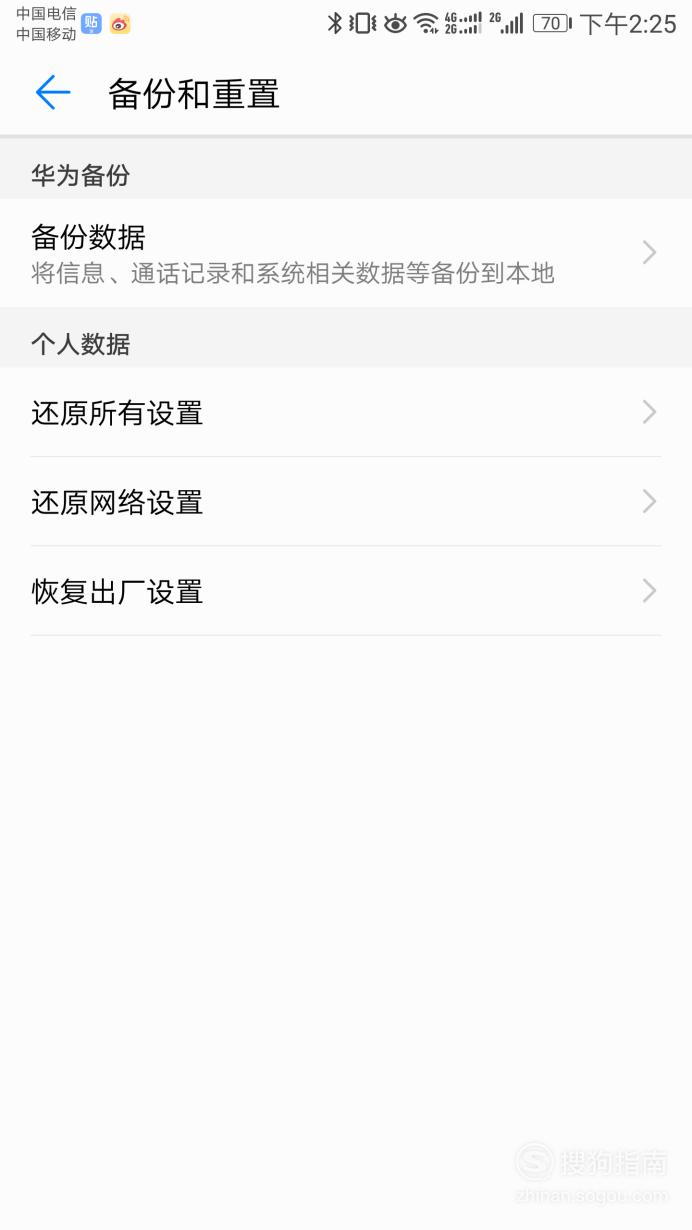692x1230 pixels.
Task: Select 还原网络设置 row
Action: tap(346, 501)
